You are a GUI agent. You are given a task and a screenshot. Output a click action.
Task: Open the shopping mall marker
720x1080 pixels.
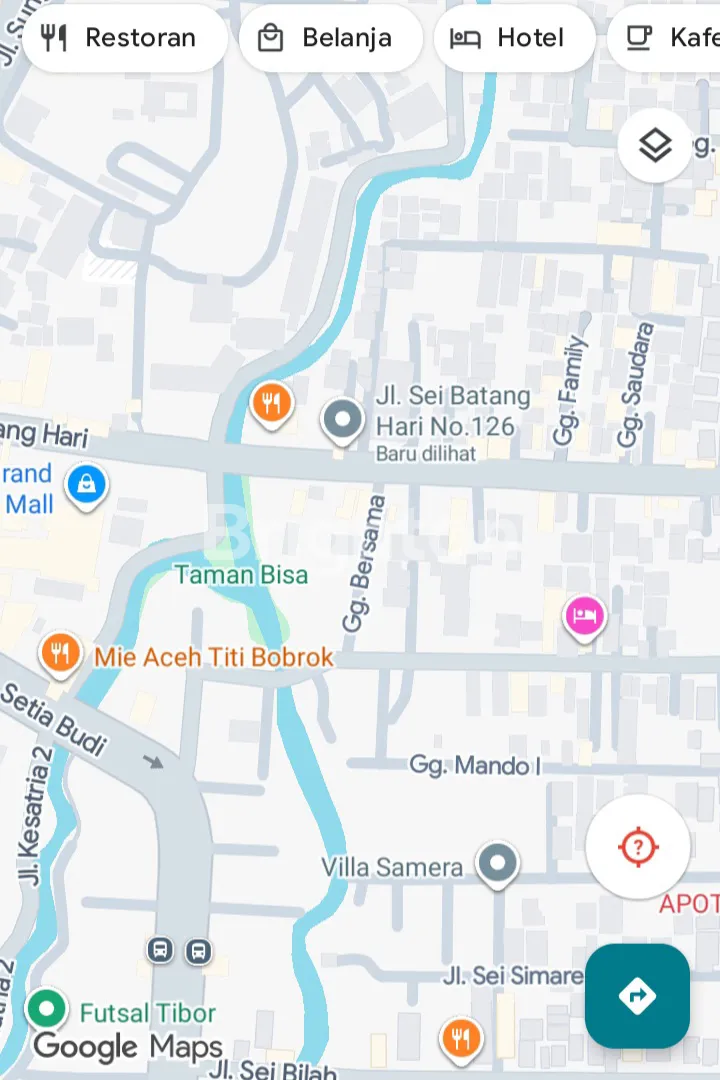87,485
